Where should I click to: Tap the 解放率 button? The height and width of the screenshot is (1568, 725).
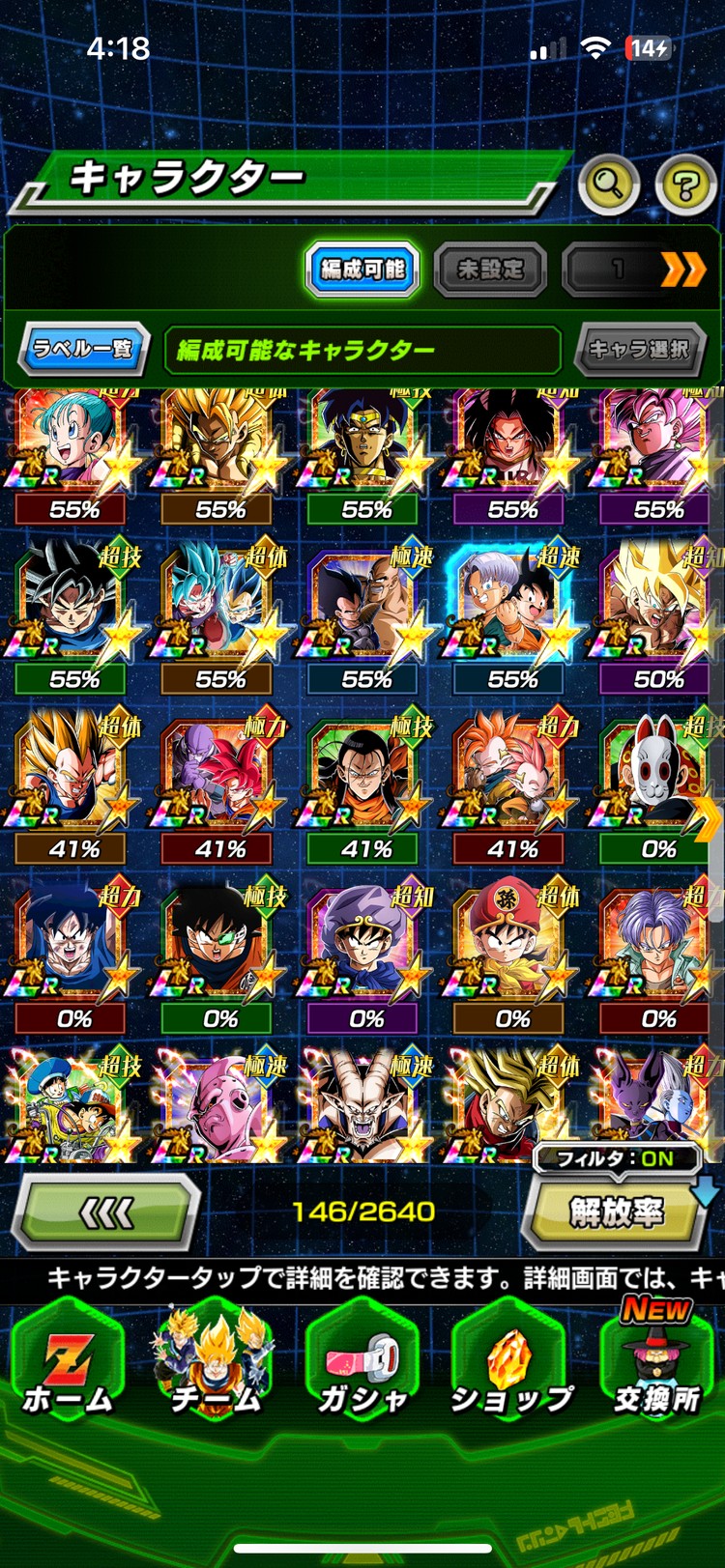click(616, 1212)
